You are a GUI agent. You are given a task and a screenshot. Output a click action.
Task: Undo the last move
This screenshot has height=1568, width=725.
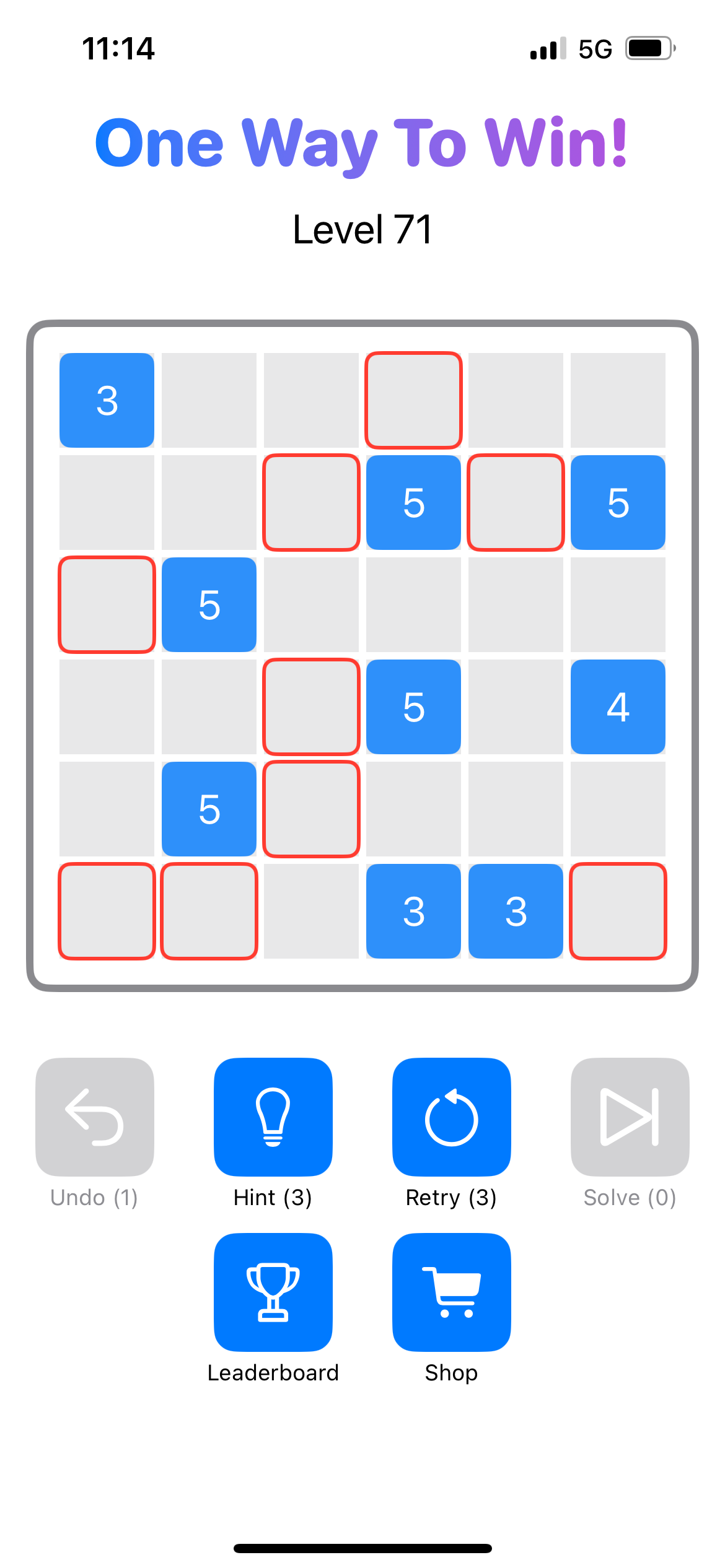point(94,1117)
